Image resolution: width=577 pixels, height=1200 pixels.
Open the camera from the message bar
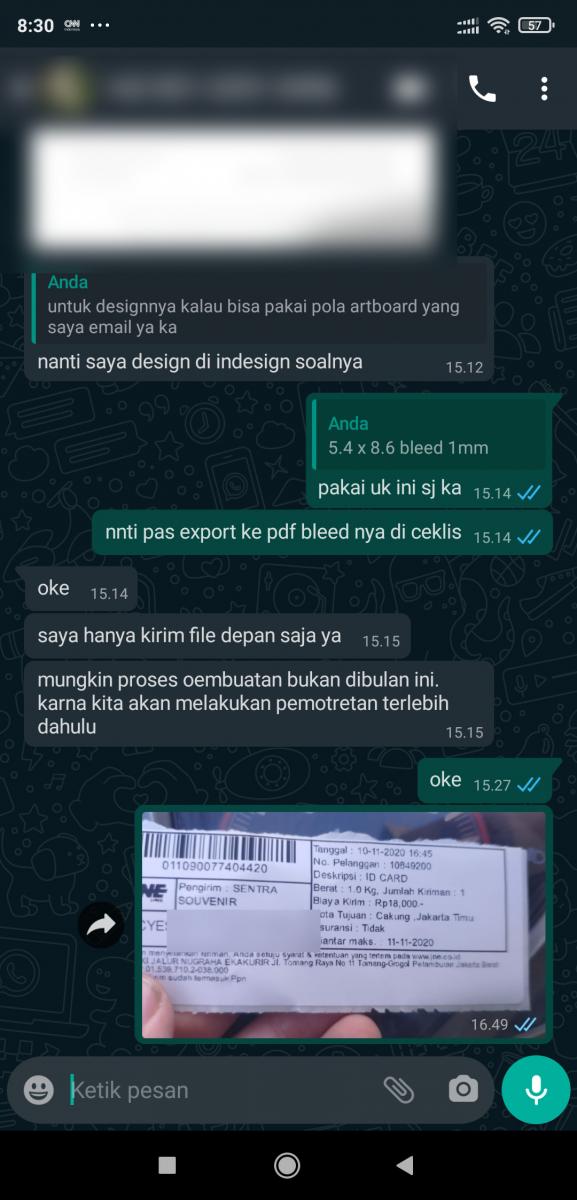[x=463, y=1089]
